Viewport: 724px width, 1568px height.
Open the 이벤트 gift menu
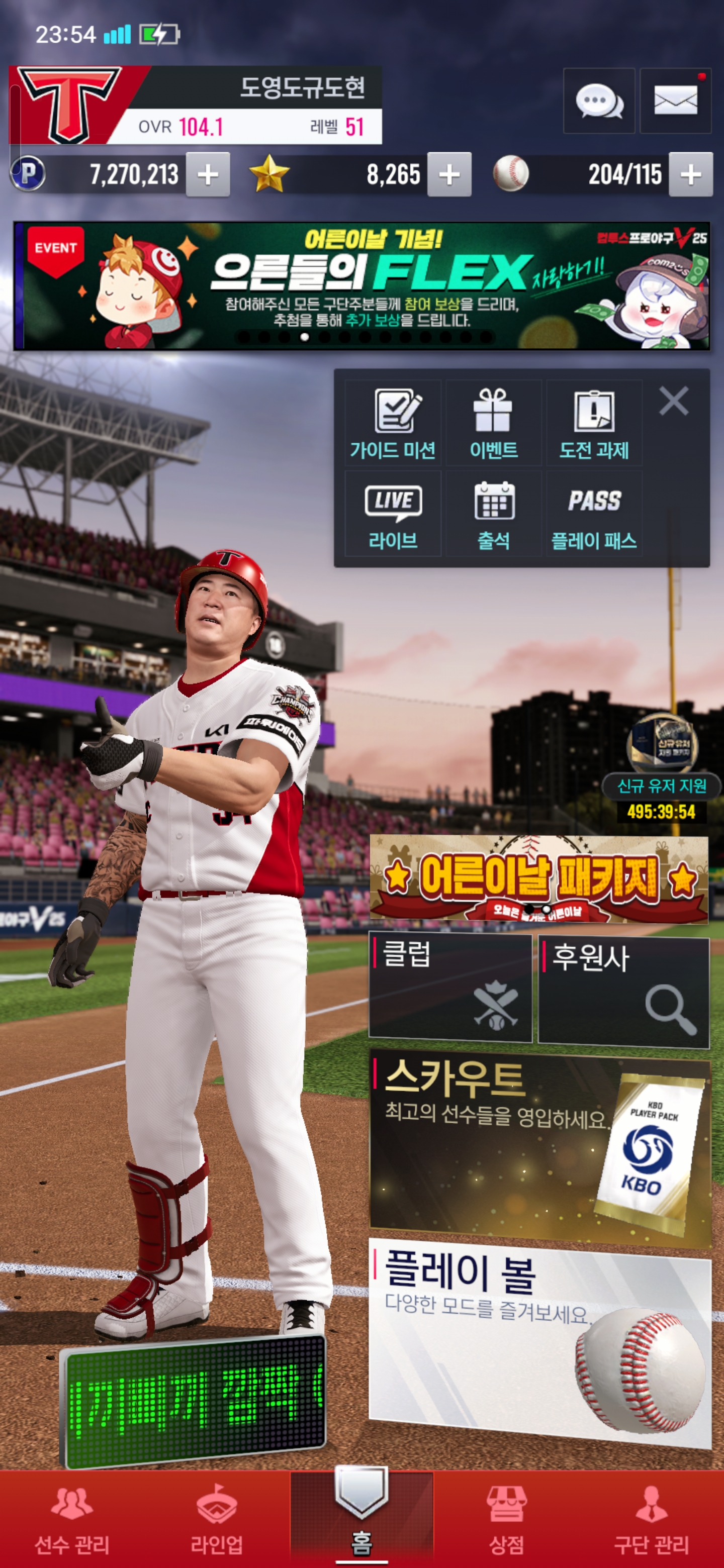pyautogui.click(x=493, y=423)
